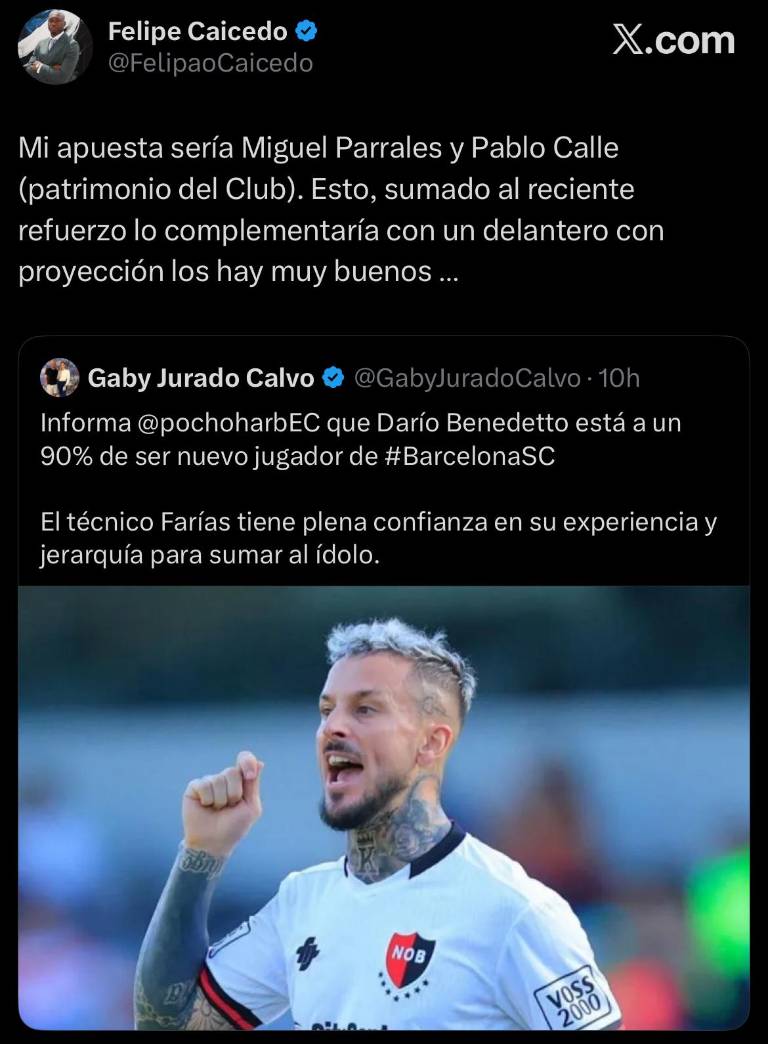Click the NOB crest on the player's shirt
Viewport: 768px width, 1044px height.
pyautogui.click(x=412, y=961)
